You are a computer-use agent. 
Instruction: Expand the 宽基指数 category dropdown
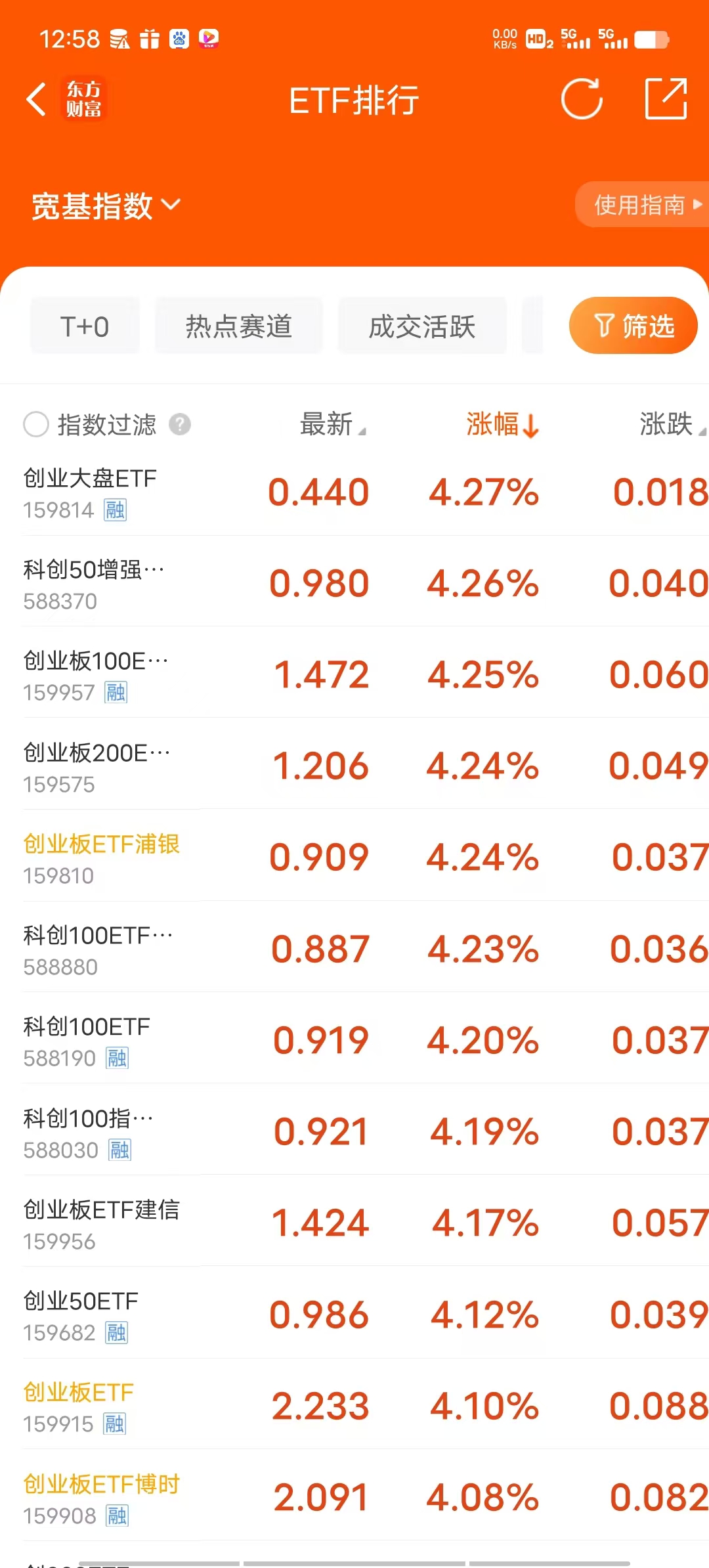click(106, 206)
